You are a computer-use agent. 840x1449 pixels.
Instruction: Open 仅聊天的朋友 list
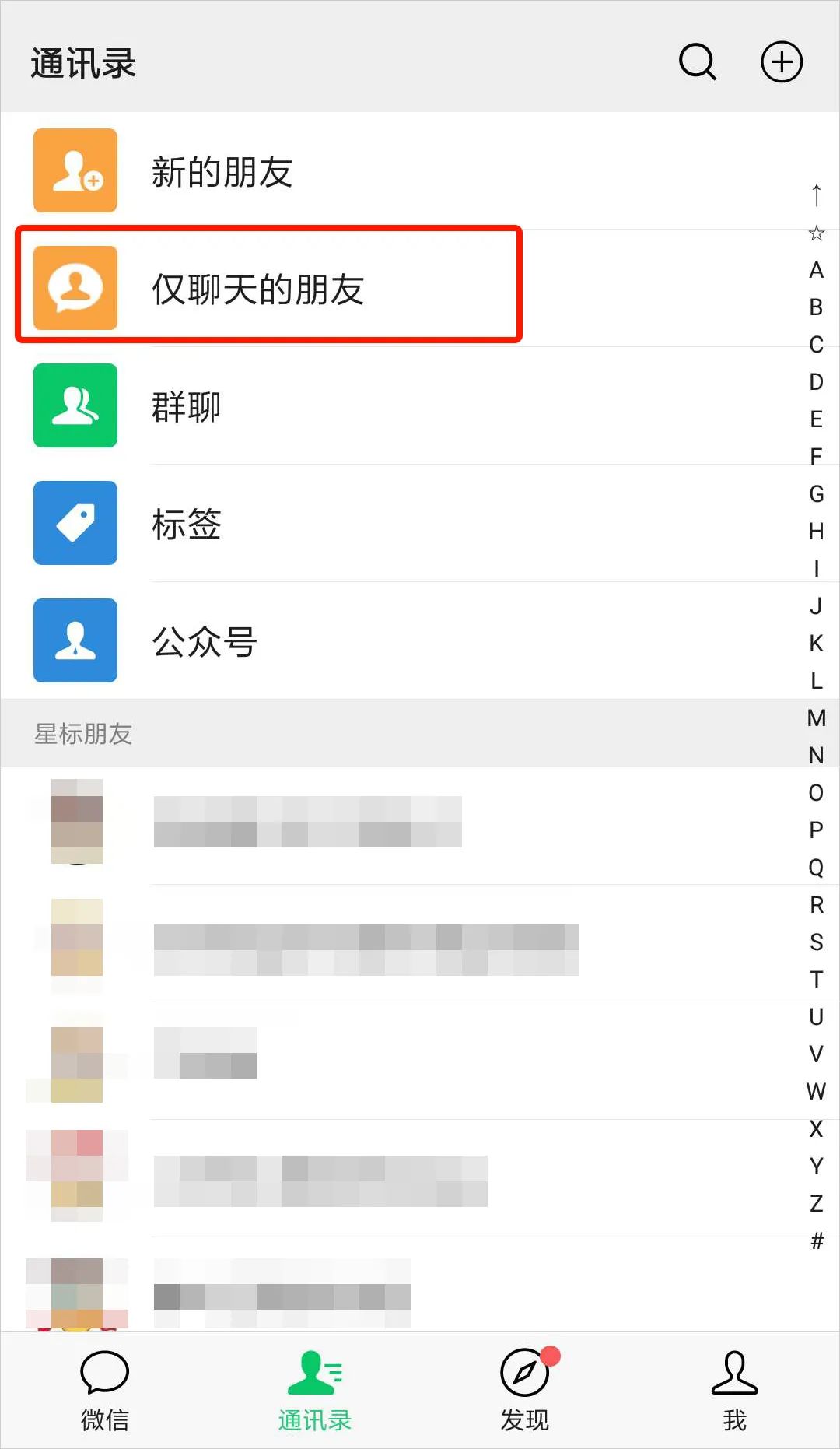click(257, 289)
